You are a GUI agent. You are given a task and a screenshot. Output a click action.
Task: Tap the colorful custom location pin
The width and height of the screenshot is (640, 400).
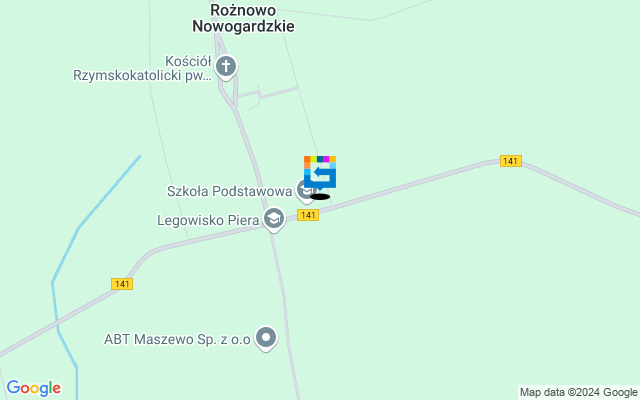pyautogui.click(x=320, y=172)
